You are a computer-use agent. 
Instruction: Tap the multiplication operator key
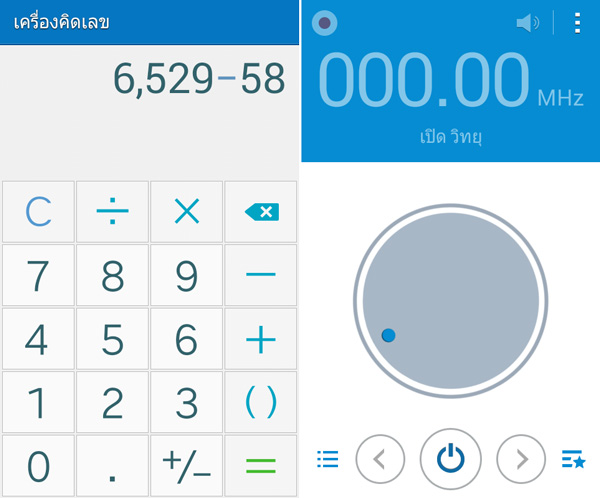tap(187, 211)
